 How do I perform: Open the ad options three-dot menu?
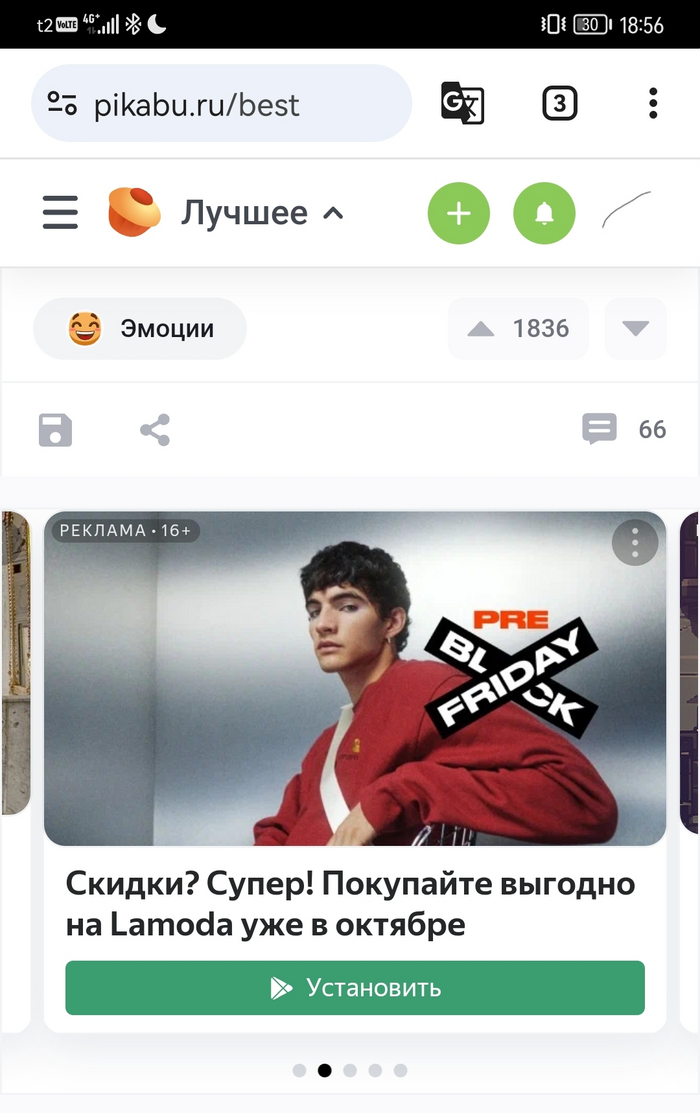(635, 542)
